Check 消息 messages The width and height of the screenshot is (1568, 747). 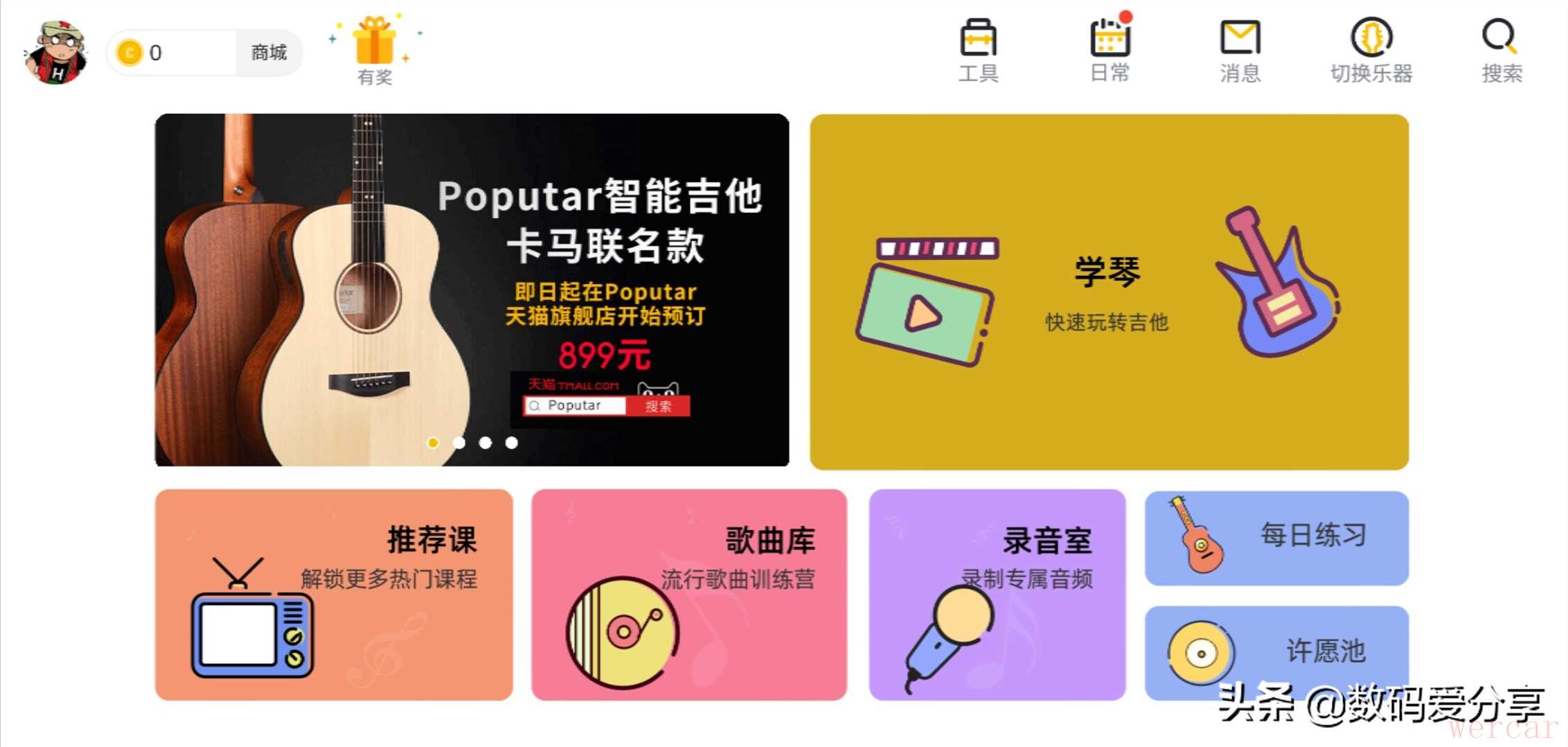pyautogui.click(x=1240, y=50)
